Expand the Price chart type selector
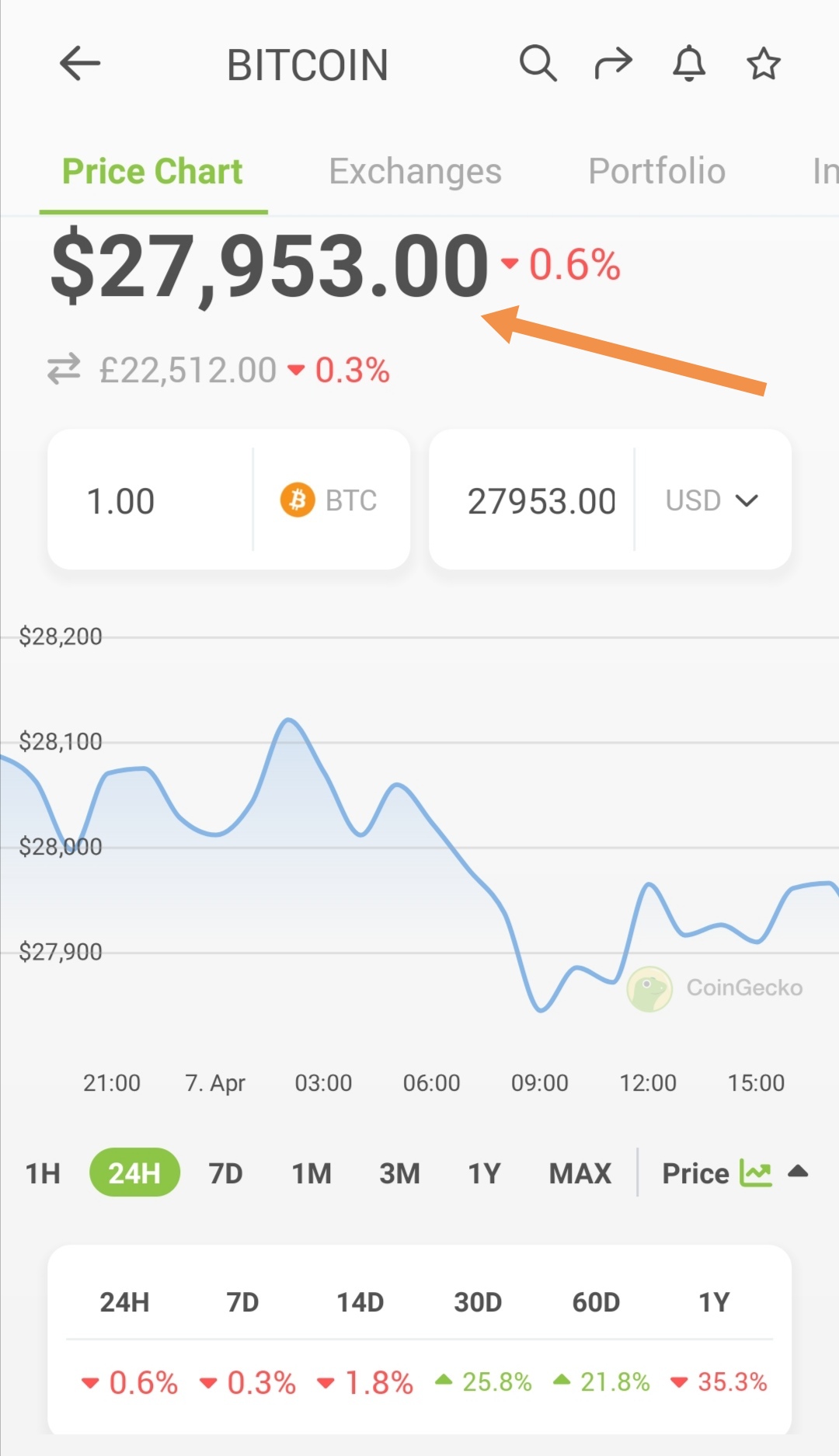Image resolution: width=839 pixels, height=1456 pixels. [x=735, y=1173]
